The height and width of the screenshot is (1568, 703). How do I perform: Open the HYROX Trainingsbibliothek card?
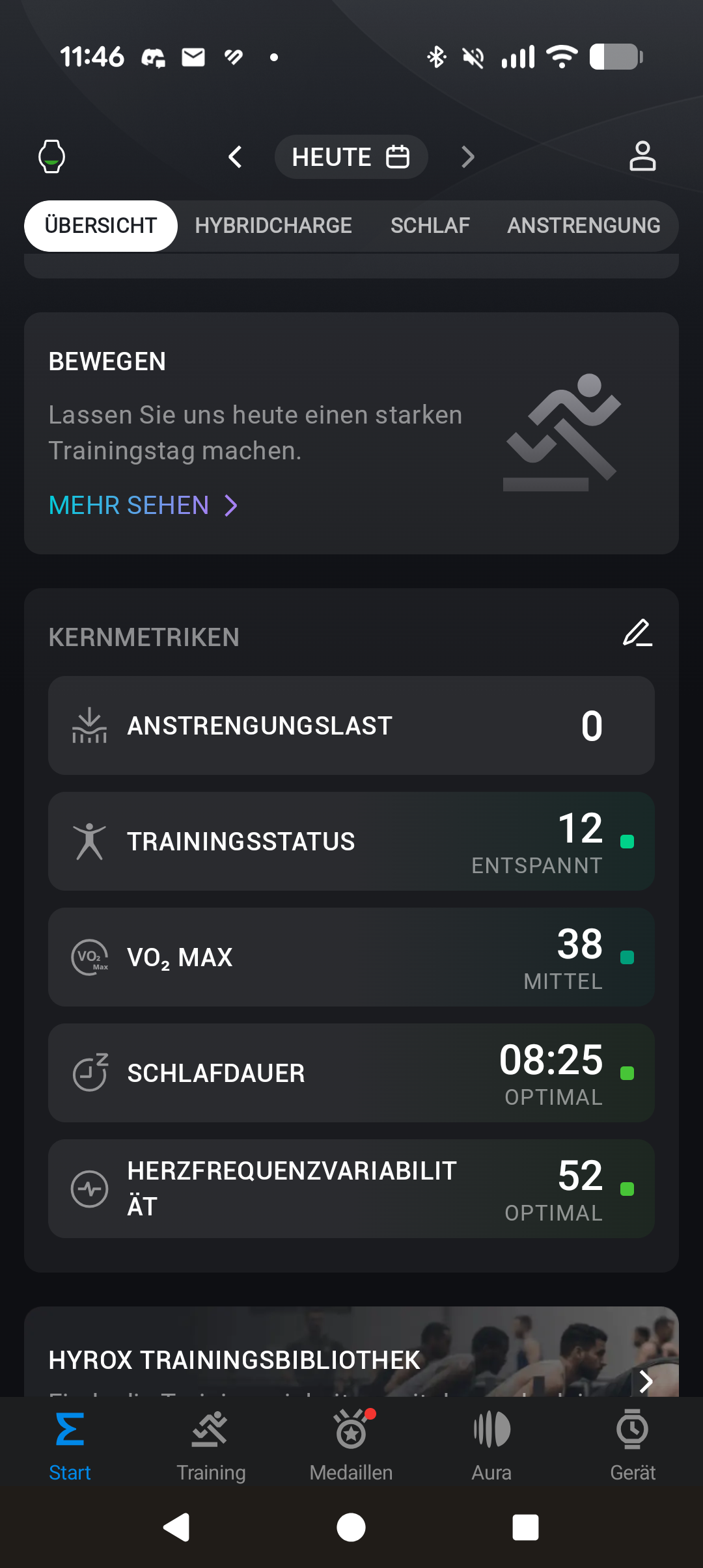(351, 1352)
